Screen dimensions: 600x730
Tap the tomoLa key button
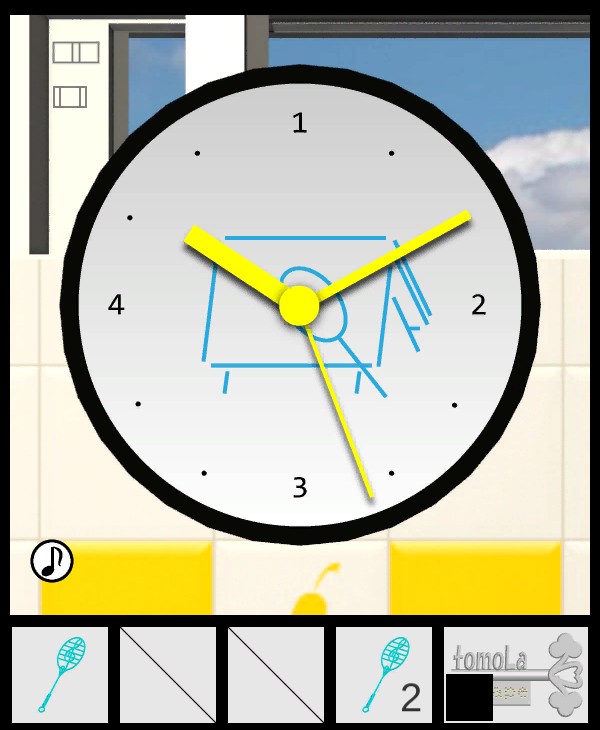[516, 674]
